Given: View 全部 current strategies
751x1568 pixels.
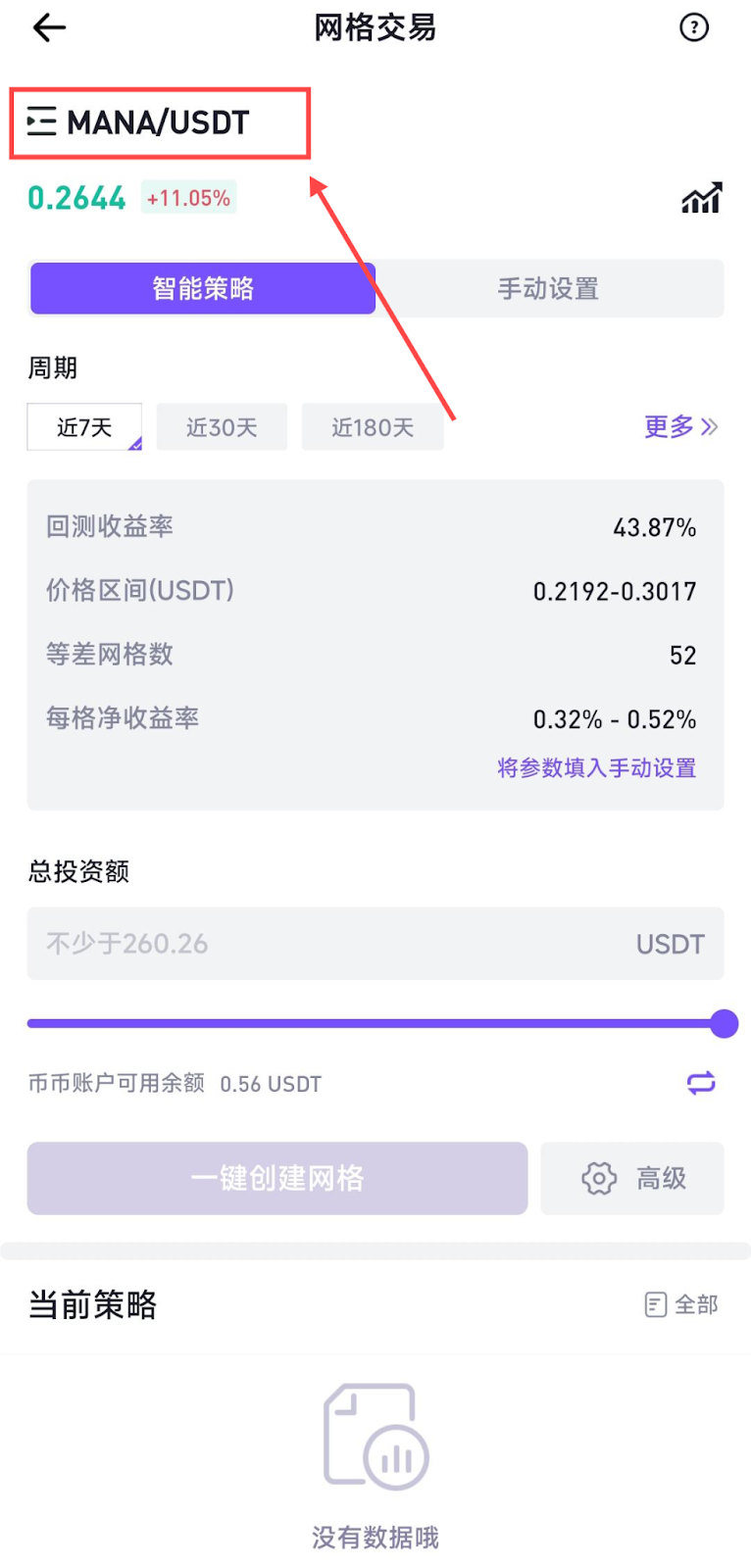Looking at the screenshot, I should click(x=681, y=1304).
